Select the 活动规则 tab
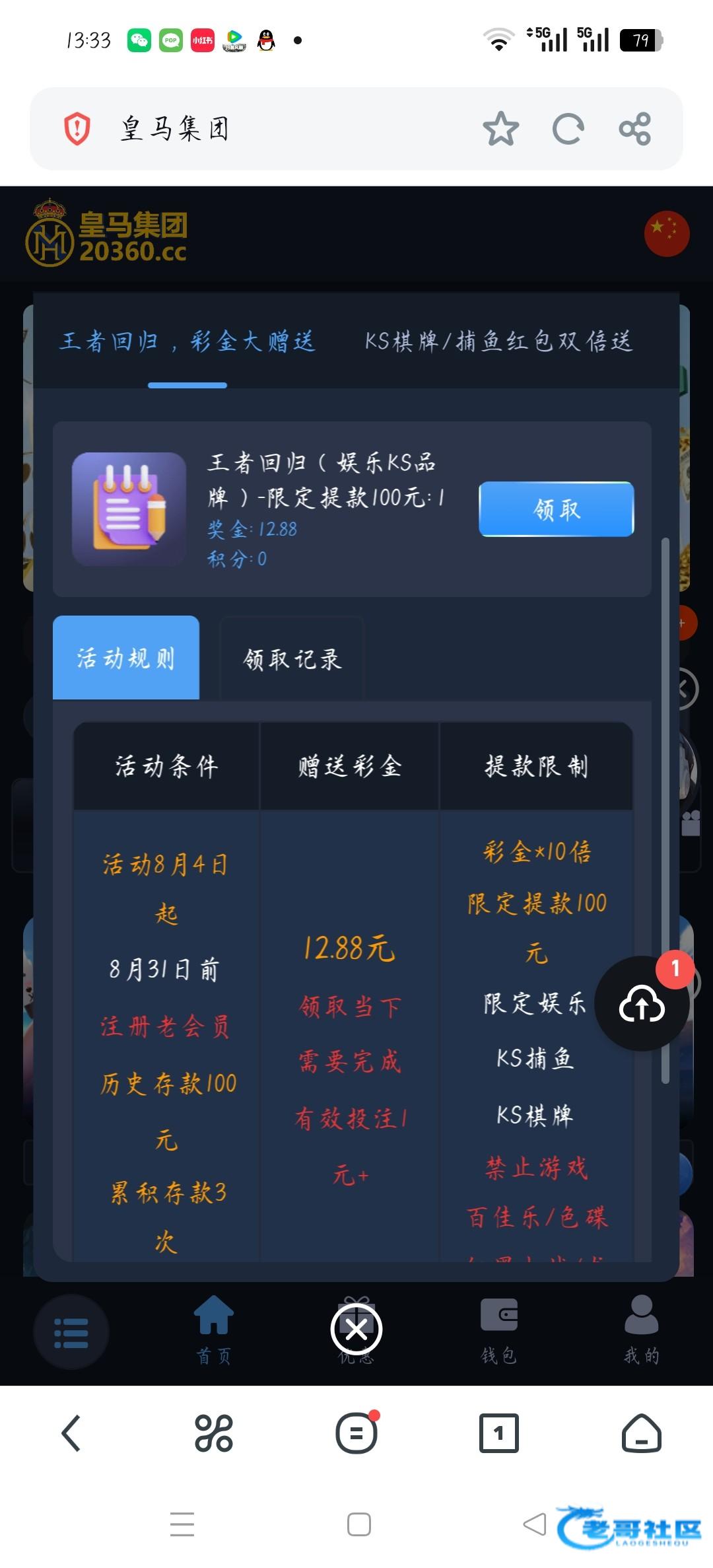 [126, 658]
